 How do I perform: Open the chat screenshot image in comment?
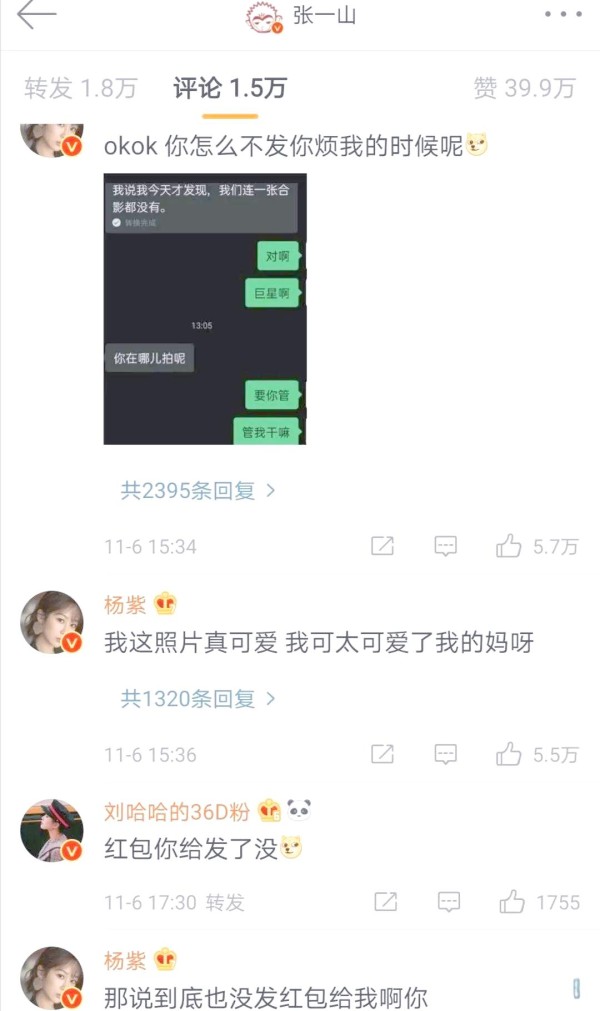[x=205, y=309]
